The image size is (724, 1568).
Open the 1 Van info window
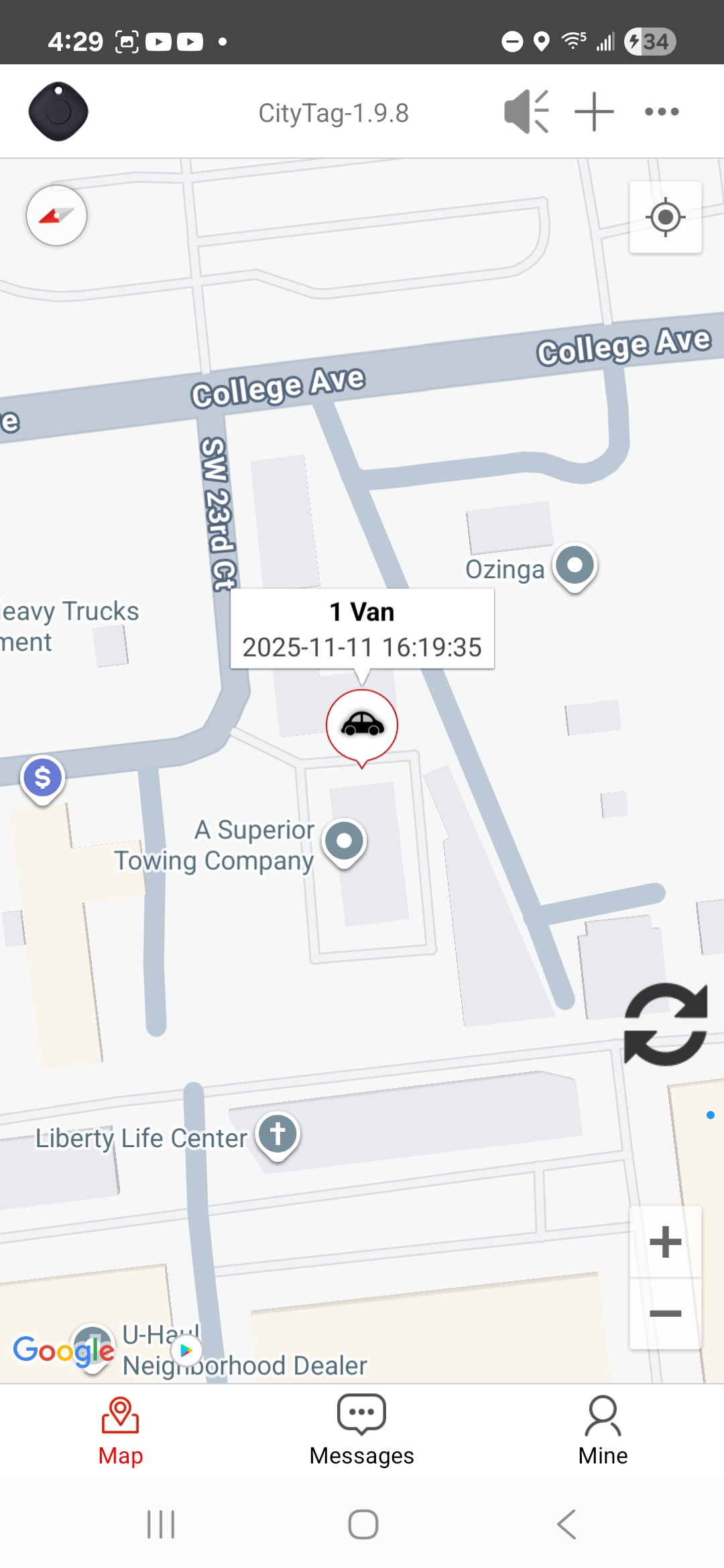point(362,629)
